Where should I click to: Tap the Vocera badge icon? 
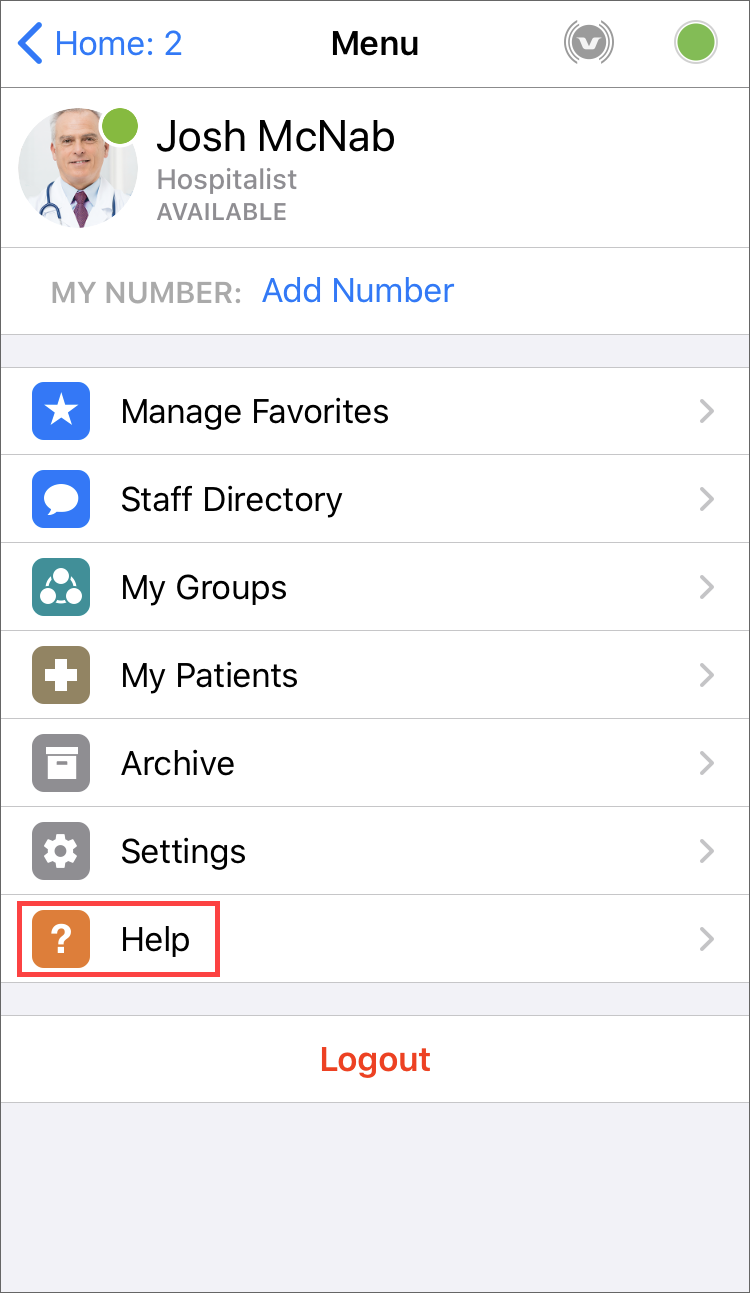[x=589, y=43]
